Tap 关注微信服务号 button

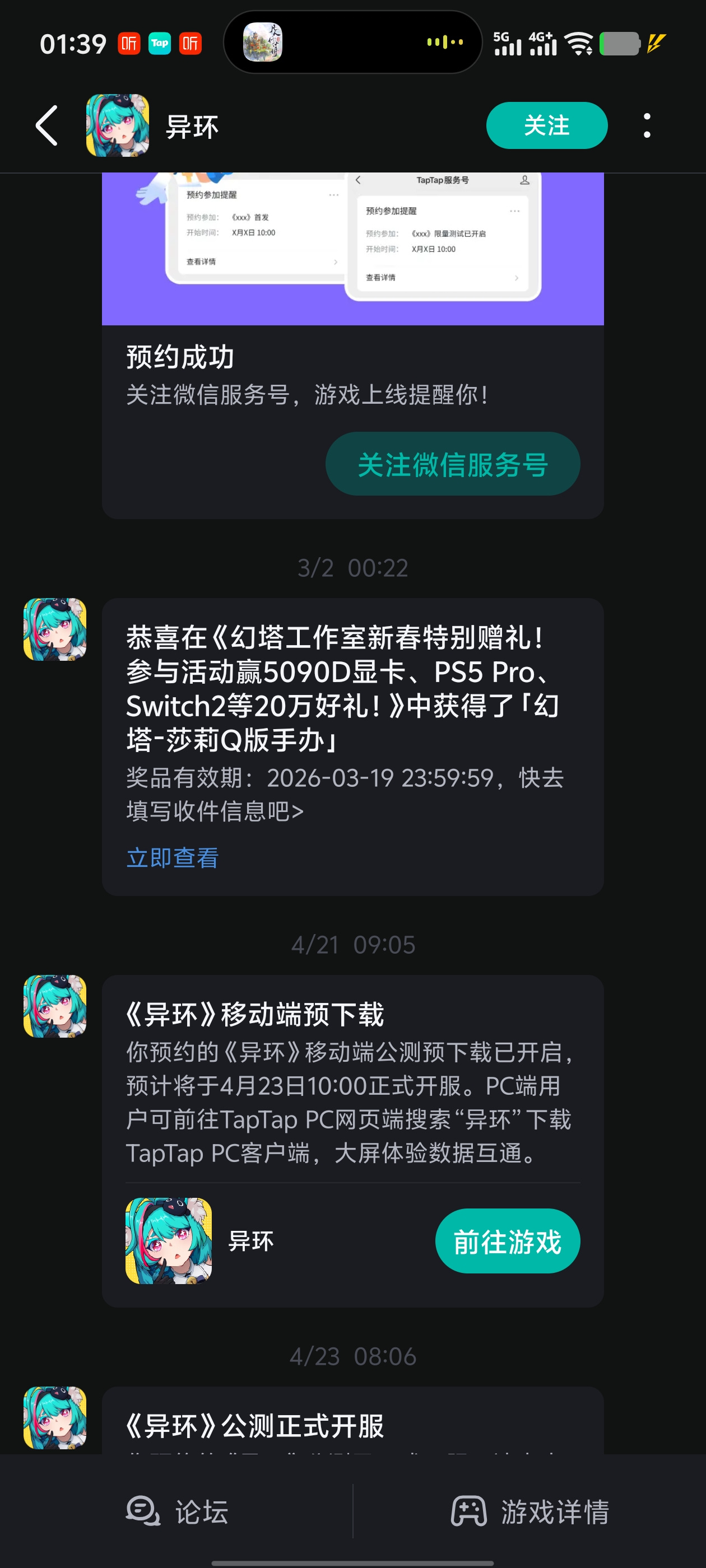pyautogui.click(x=453, y=464)
